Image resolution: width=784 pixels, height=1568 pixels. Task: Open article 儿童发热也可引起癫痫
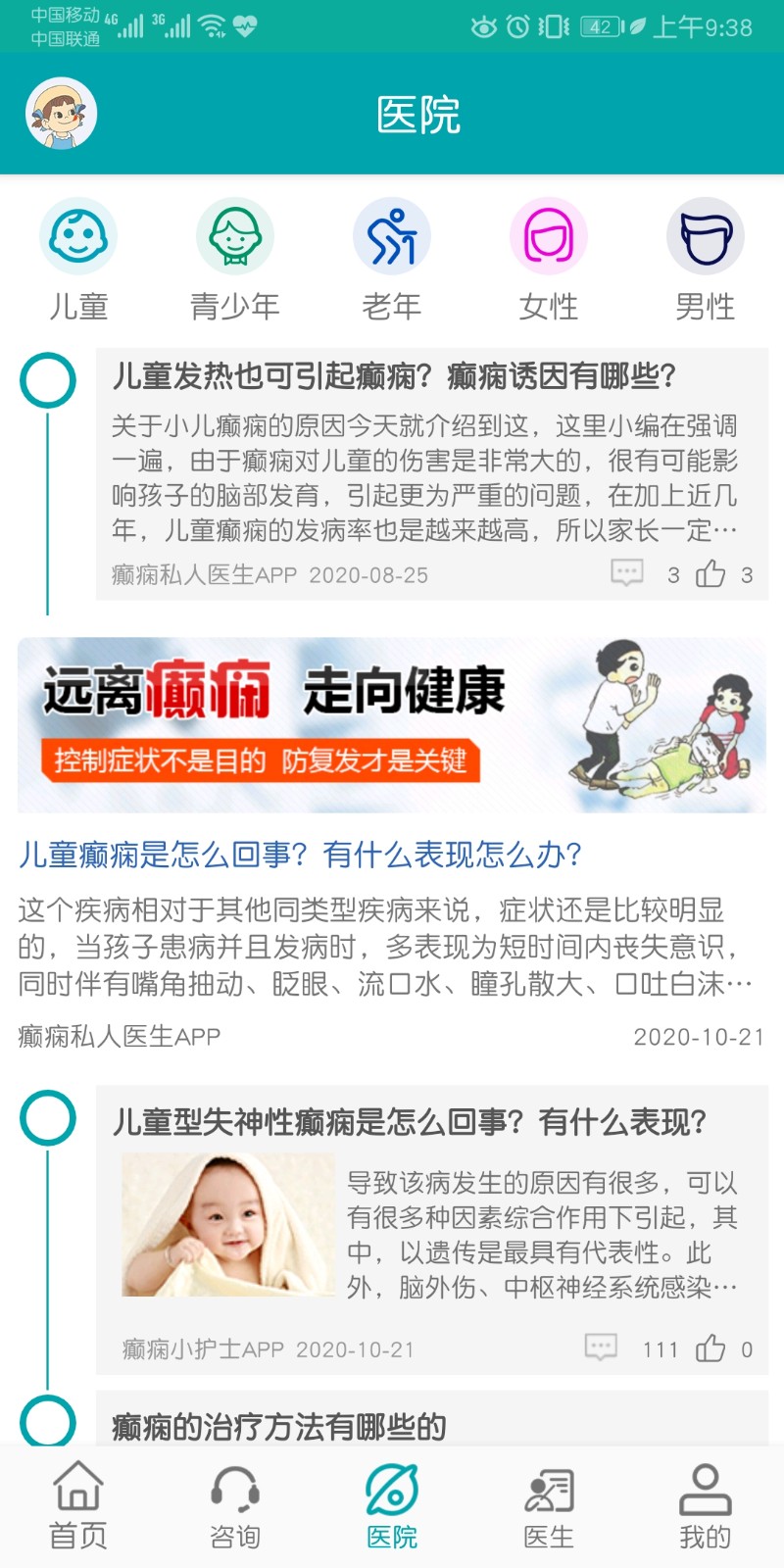point(394,376)
